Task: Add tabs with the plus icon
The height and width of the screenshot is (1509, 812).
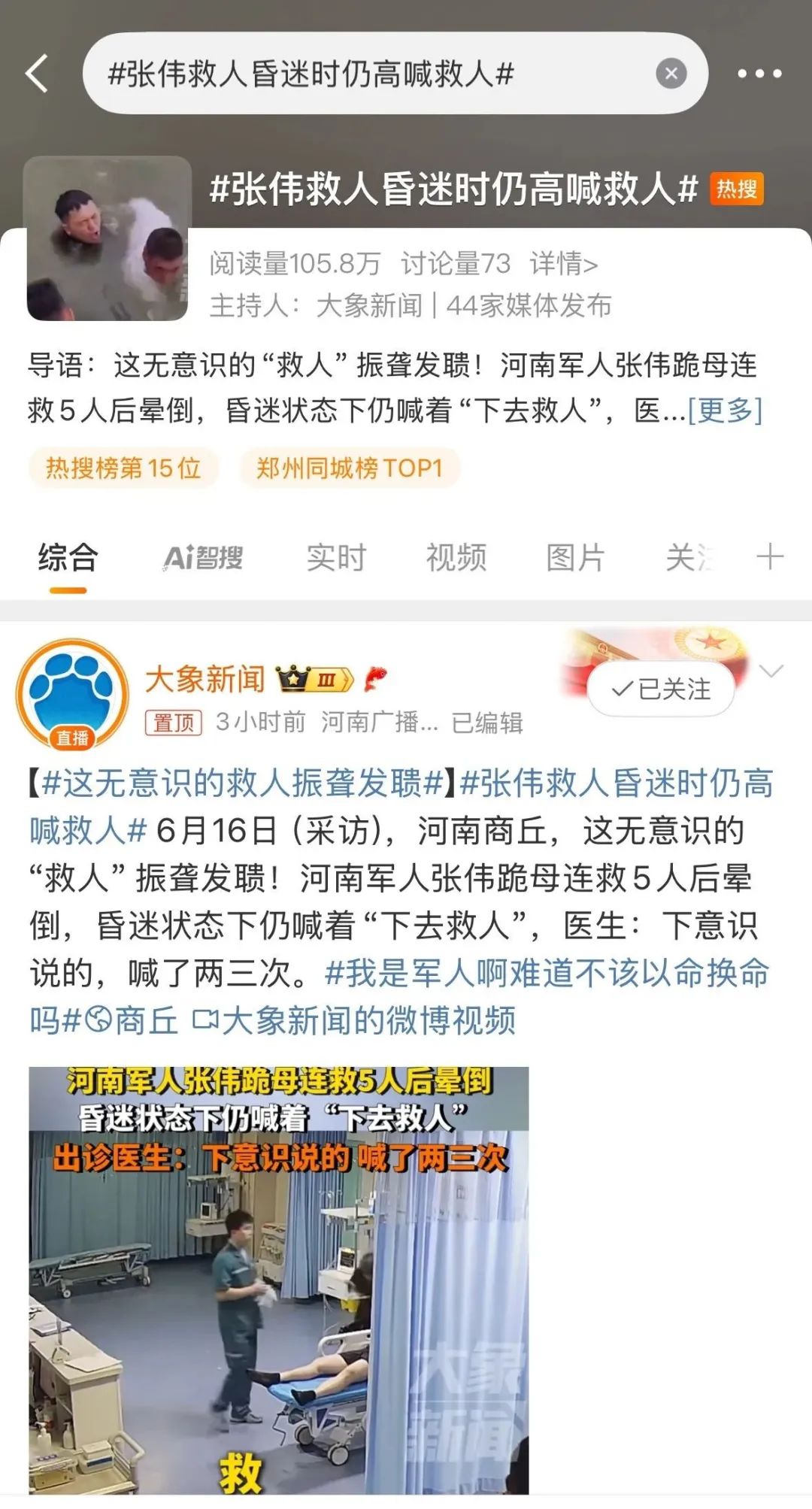Action: click(770, 557)
